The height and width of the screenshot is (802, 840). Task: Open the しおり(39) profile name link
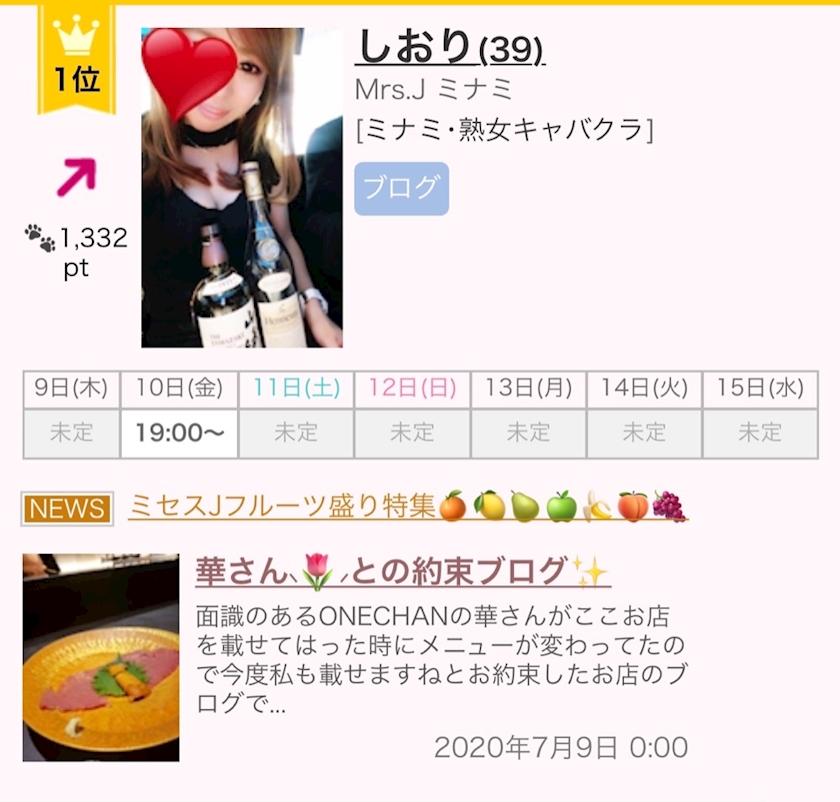tap(450, 48)
